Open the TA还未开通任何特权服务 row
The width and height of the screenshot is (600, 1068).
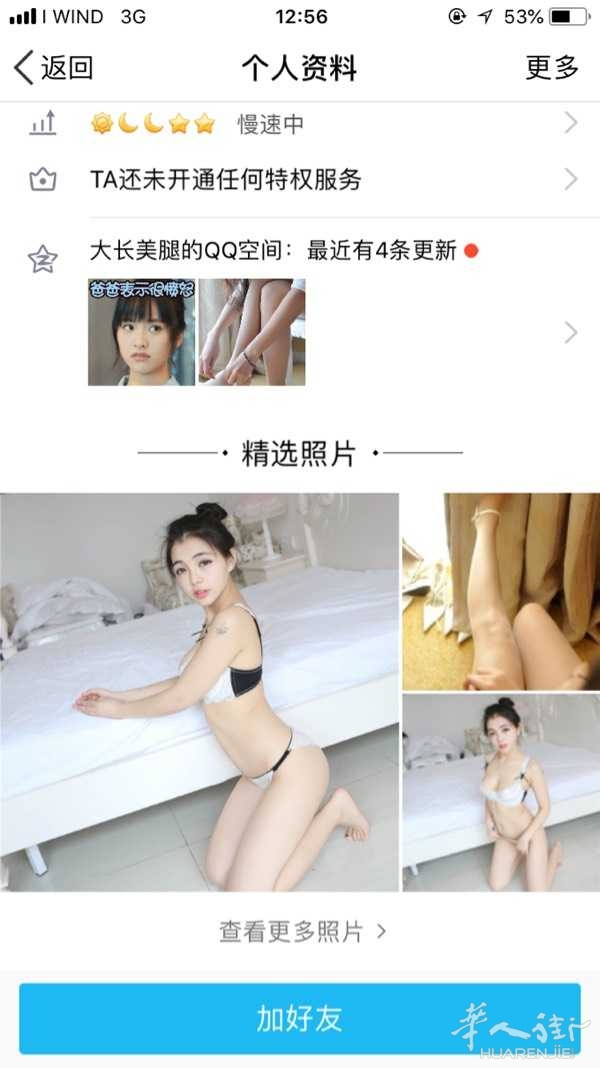click(300, 180)
